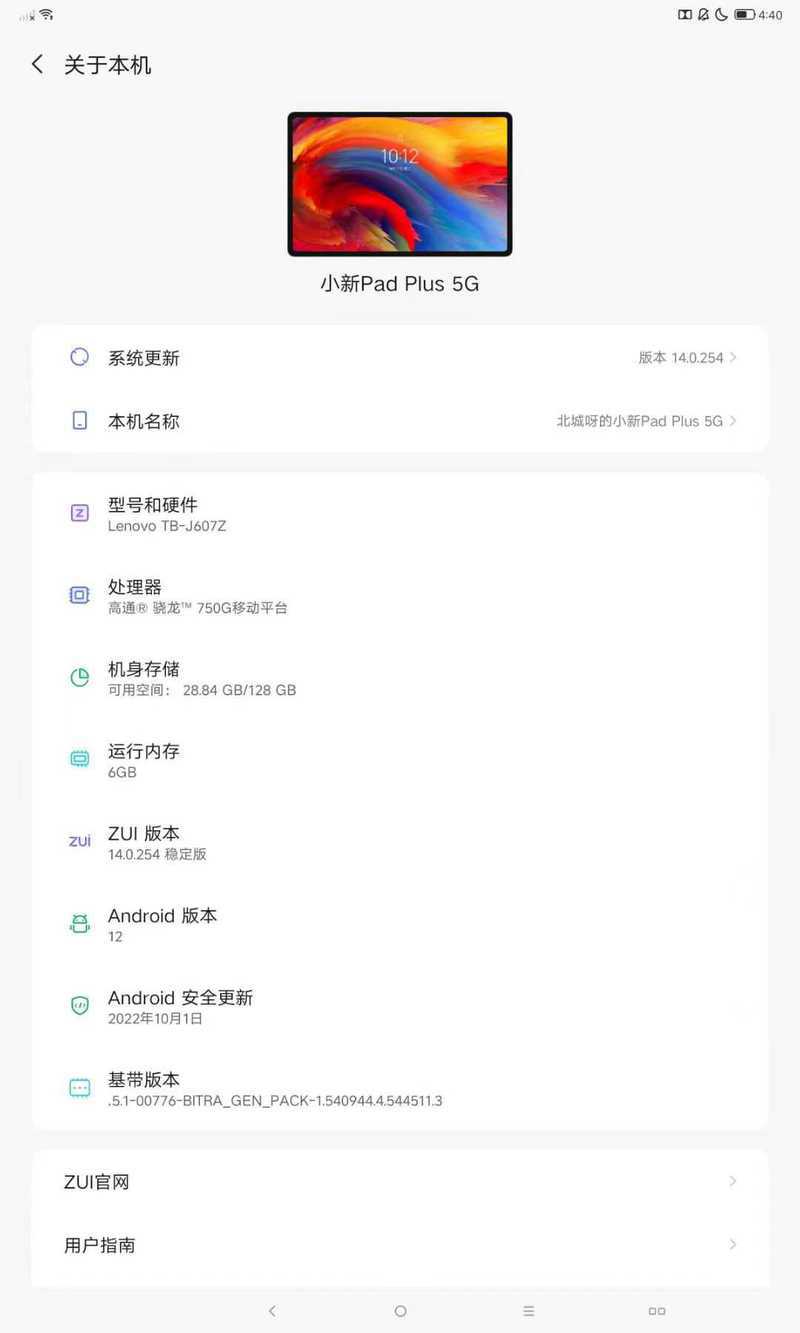The width and height of the screenshot is (800, 1333).
Task: Tap the Android 版本 row
Action: coord(400,924)
